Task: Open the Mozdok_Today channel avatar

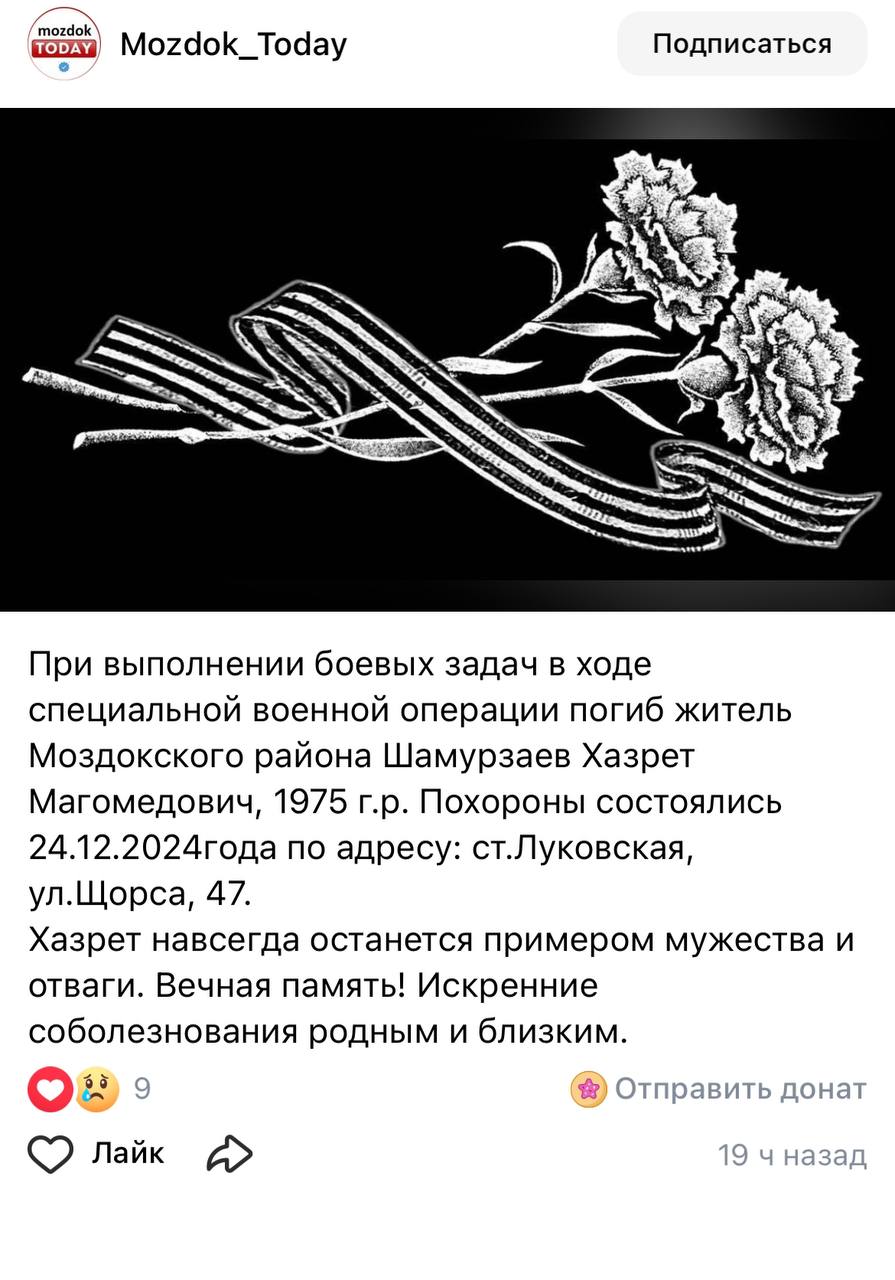Action: (64, 44)
